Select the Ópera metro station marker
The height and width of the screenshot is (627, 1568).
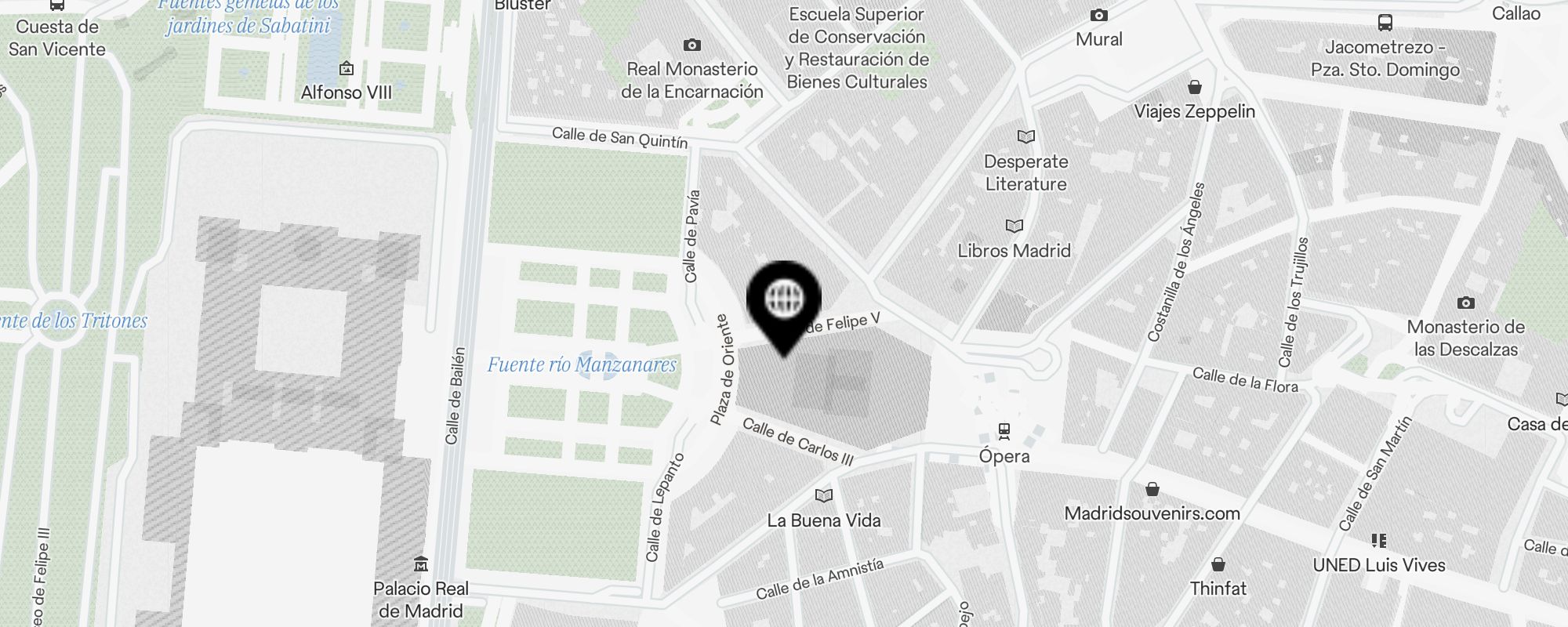point(1004,430)
